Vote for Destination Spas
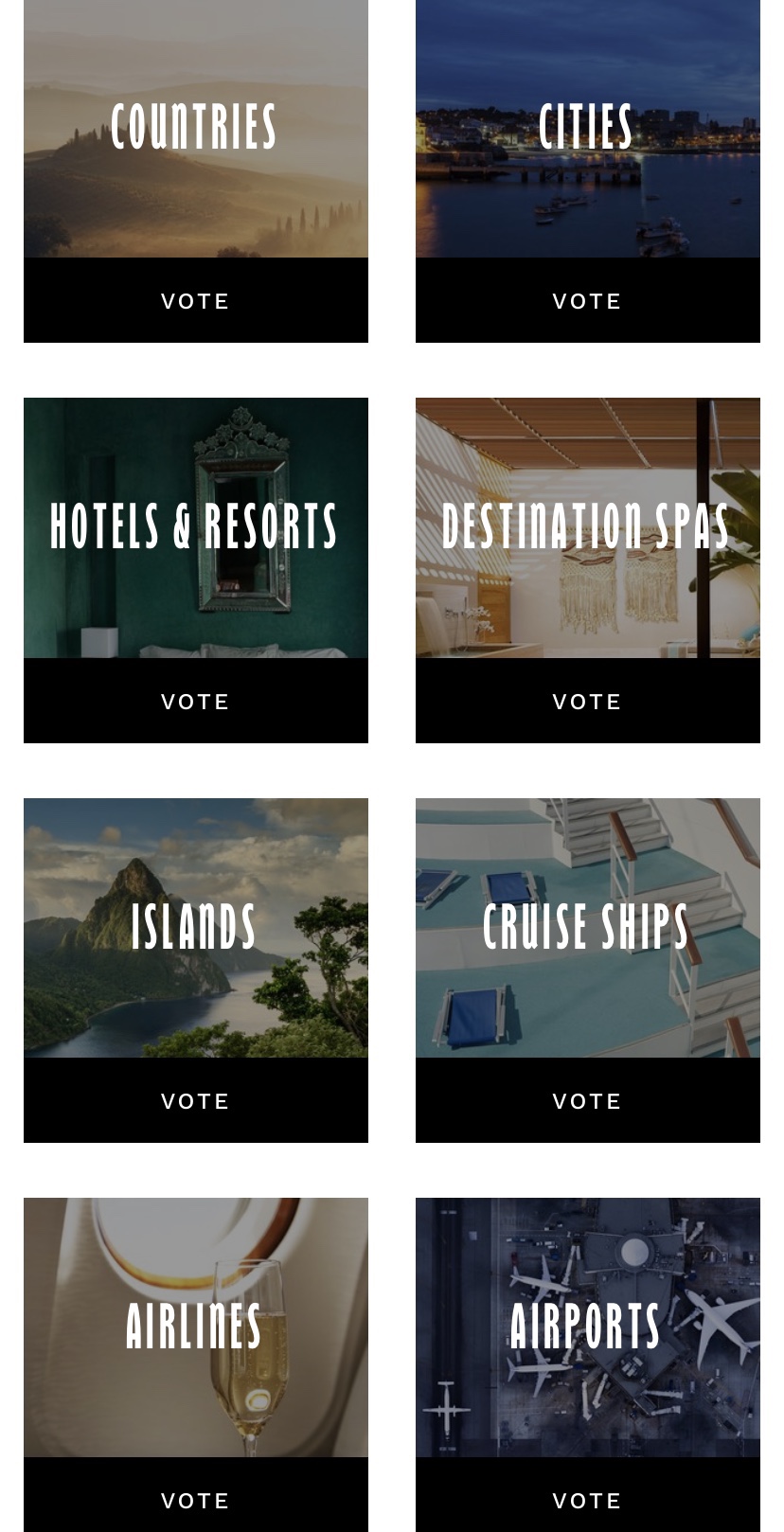The height and width of the screenshot is (1532, 784). (x=588, y=701)
